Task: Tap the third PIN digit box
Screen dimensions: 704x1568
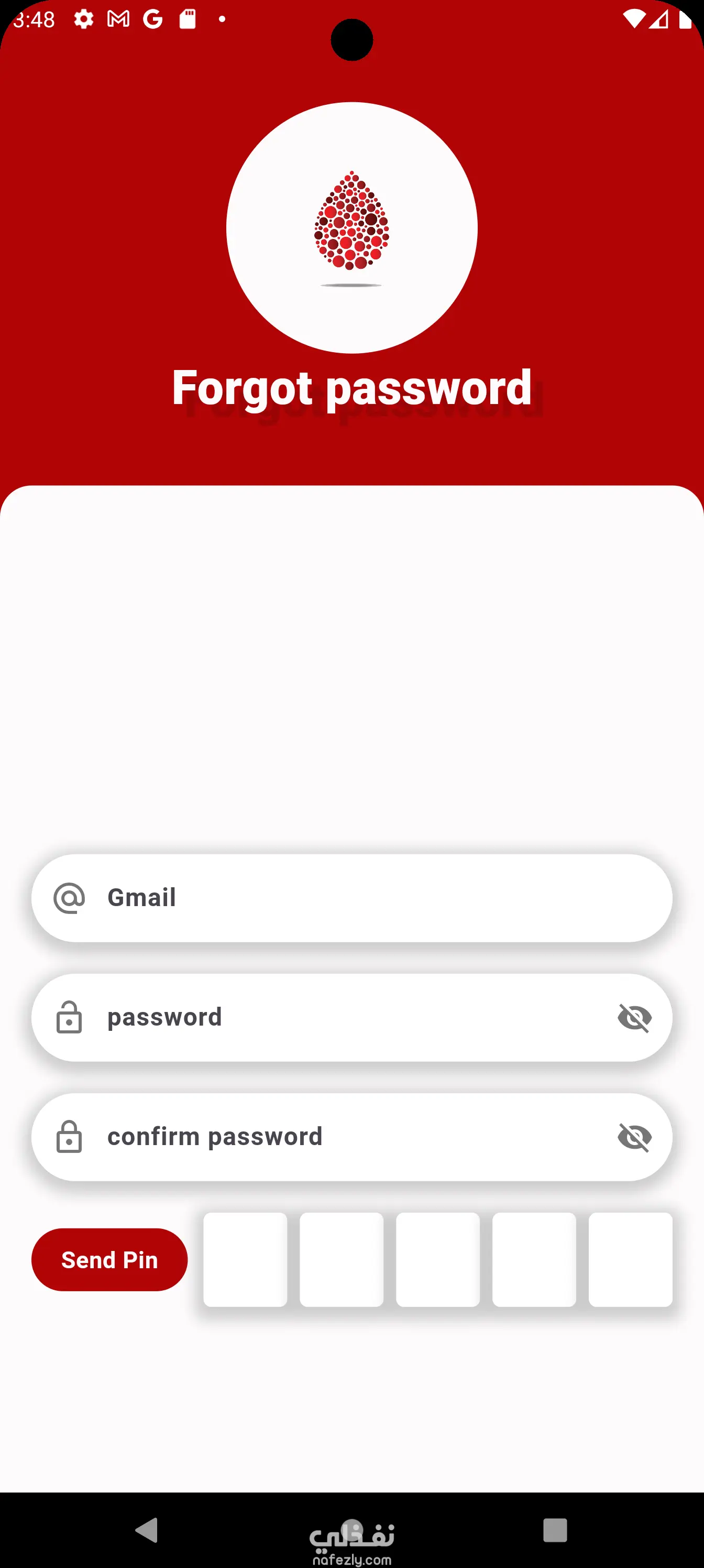Action: (437, 1259)
